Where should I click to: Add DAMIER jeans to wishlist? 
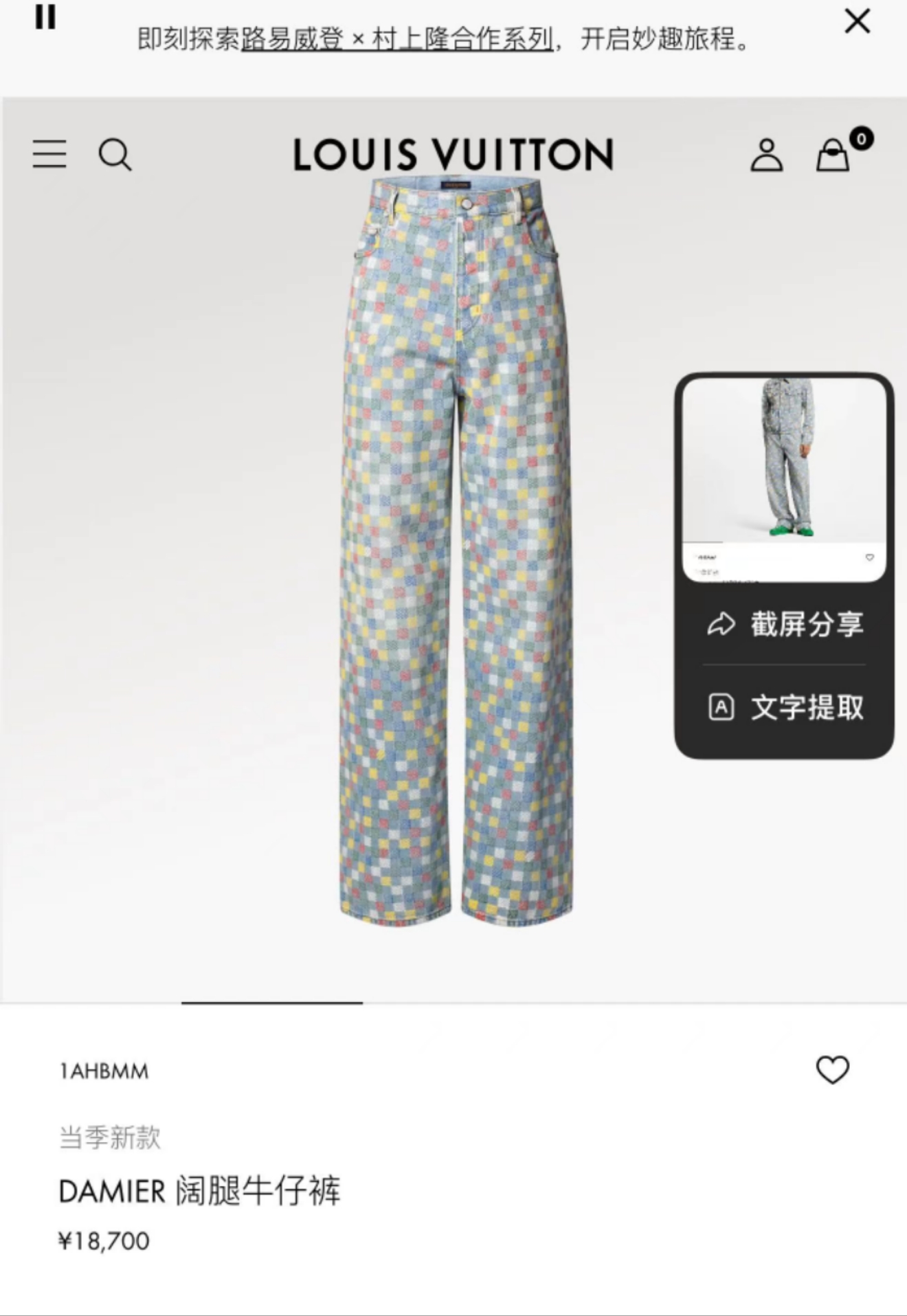(832, 1070)
